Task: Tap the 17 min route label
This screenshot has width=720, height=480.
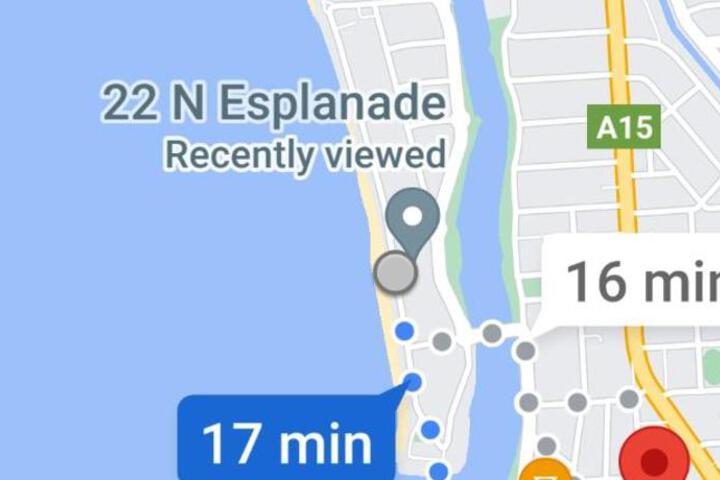Action: (x=286, y=440)
